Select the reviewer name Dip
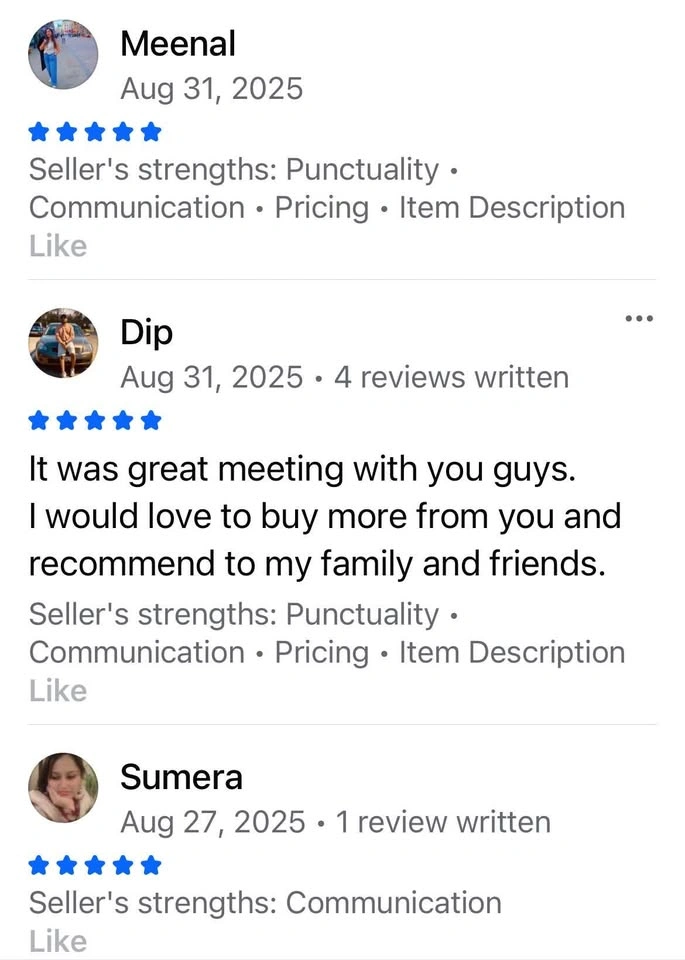The image size is (685, 960). coord(146,333)
